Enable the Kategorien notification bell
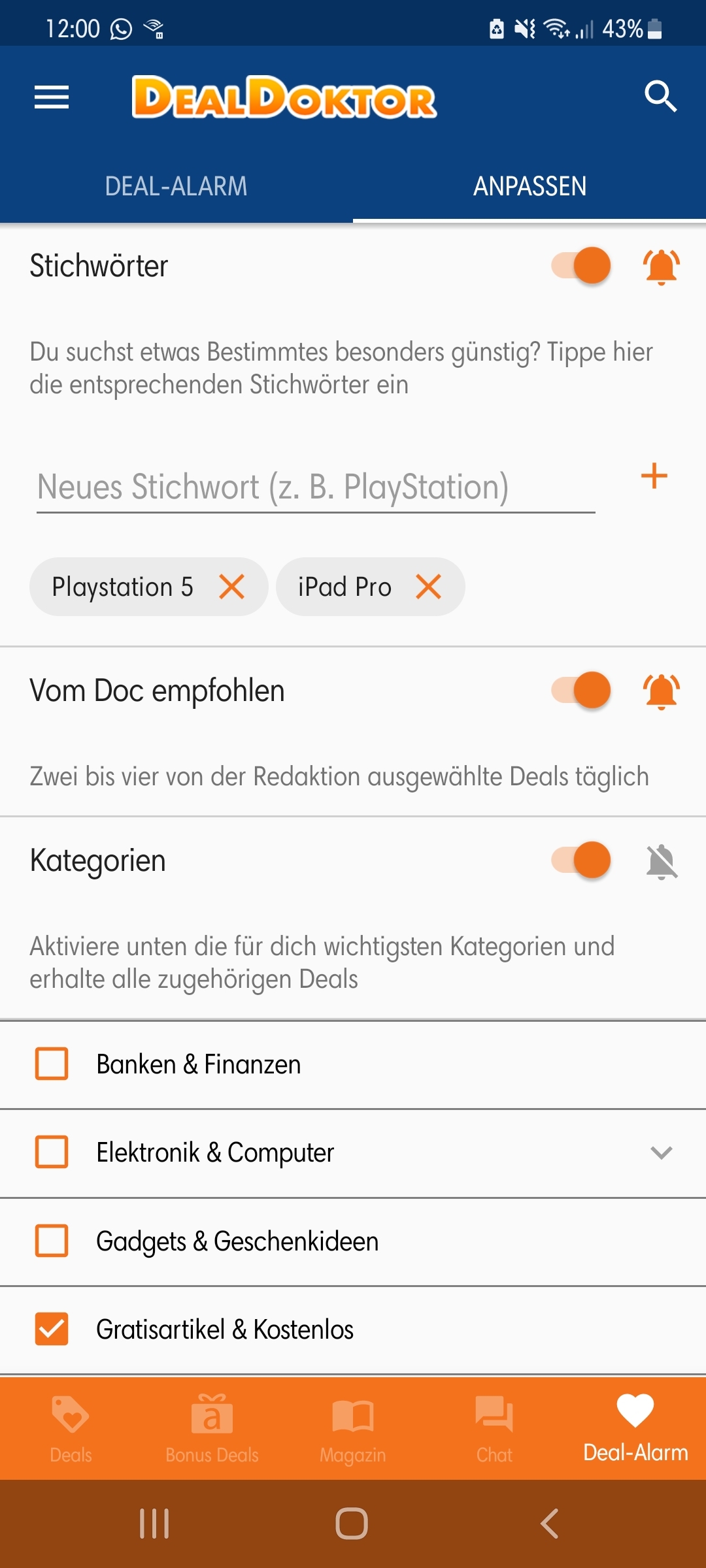The height and width of the screenshot is (1568, 706). coord(662,862)
